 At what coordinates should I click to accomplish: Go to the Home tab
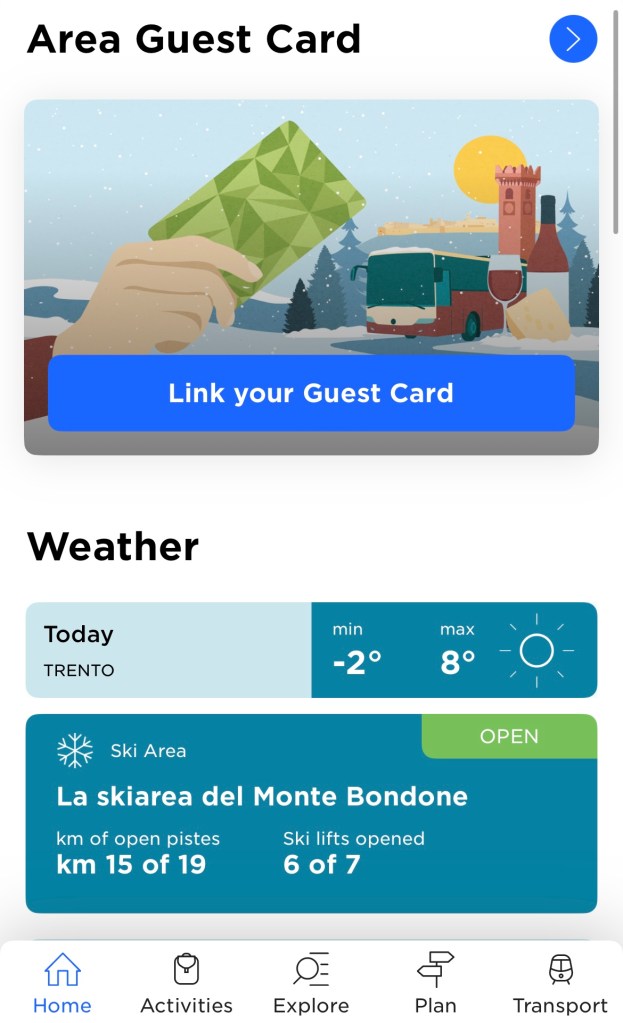point(62,984)
